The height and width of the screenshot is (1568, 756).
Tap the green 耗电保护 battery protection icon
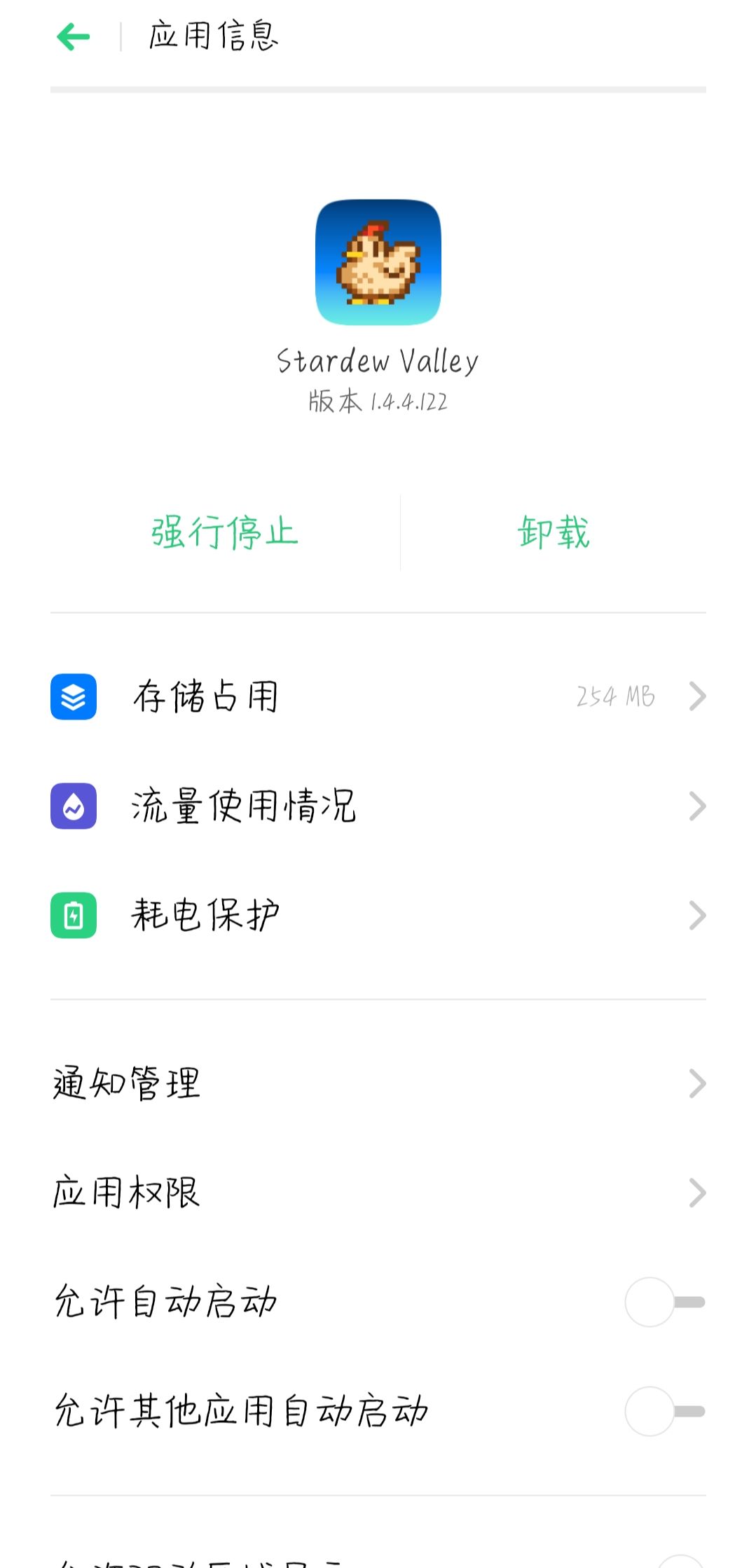73,914
